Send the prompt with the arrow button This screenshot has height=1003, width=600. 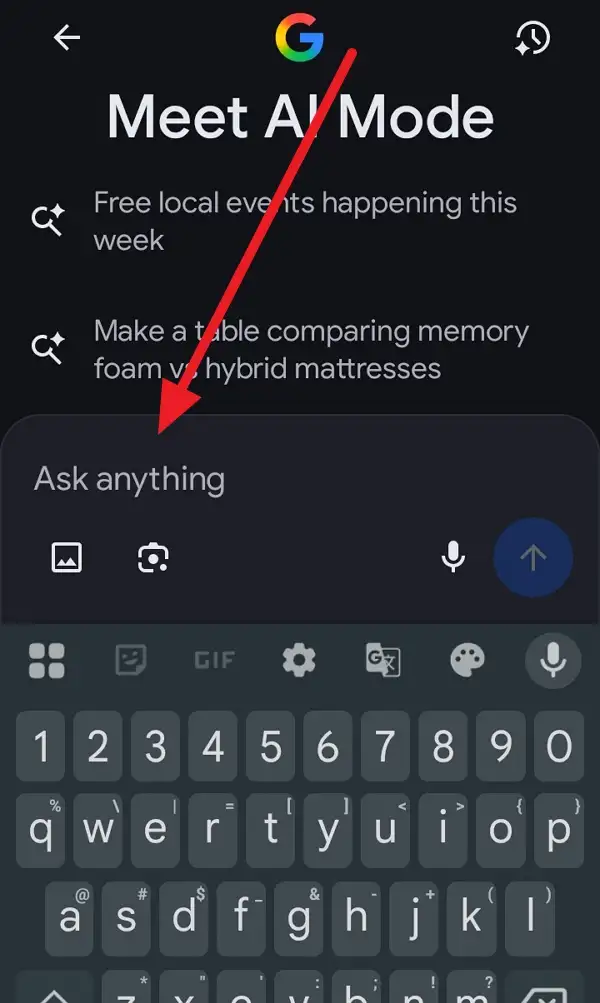tap(533, 557)
